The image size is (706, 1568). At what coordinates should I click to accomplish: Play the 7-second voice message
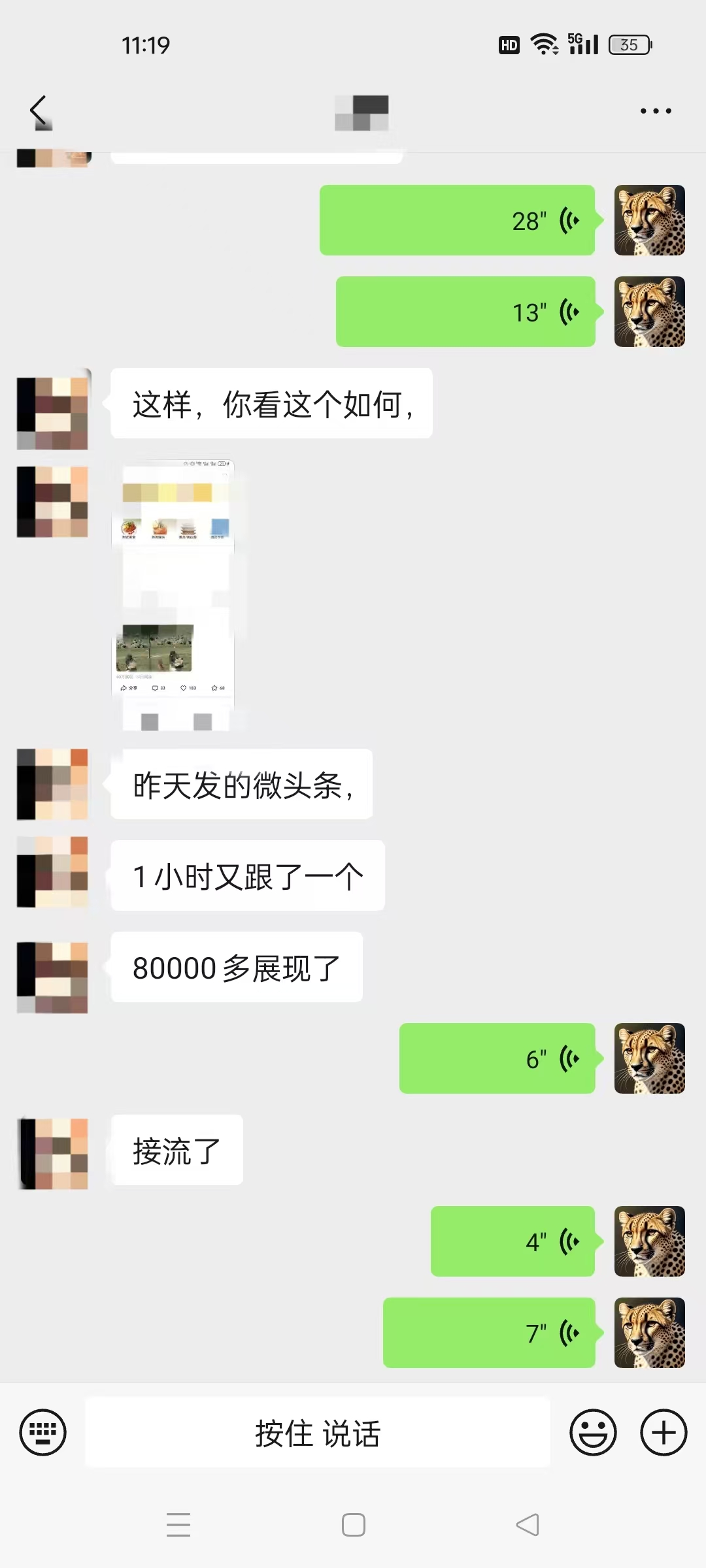coord(488,1333)
